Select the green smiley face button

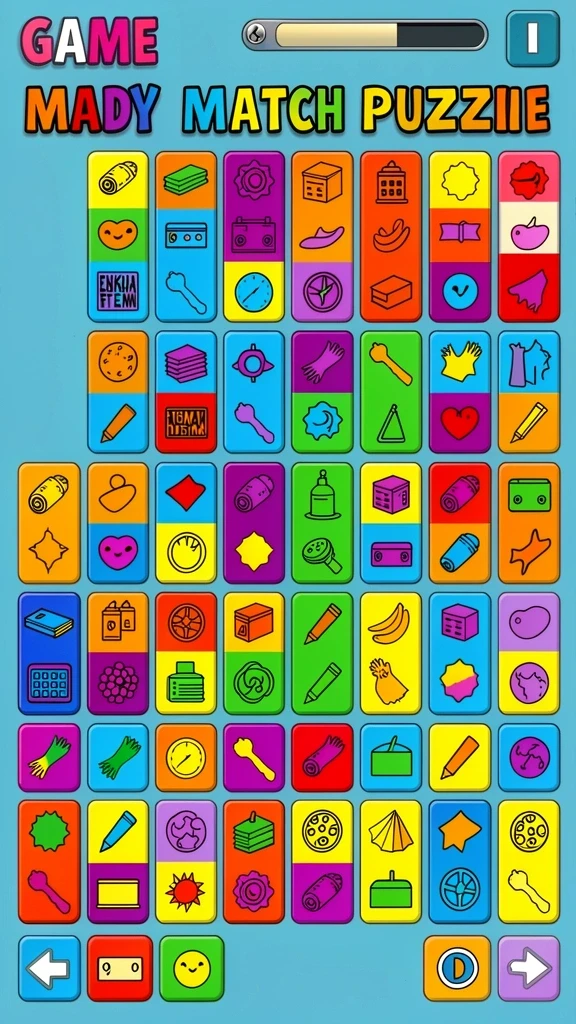191,968
